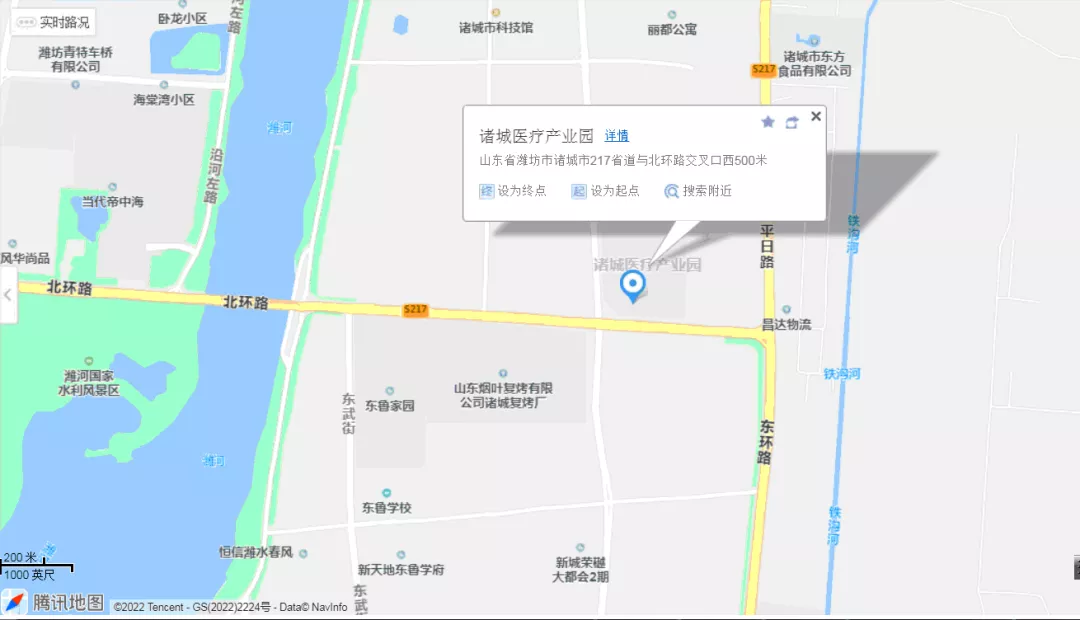
Task: Set location as starting point (设为起点)
Action: [x=605, y=191]
